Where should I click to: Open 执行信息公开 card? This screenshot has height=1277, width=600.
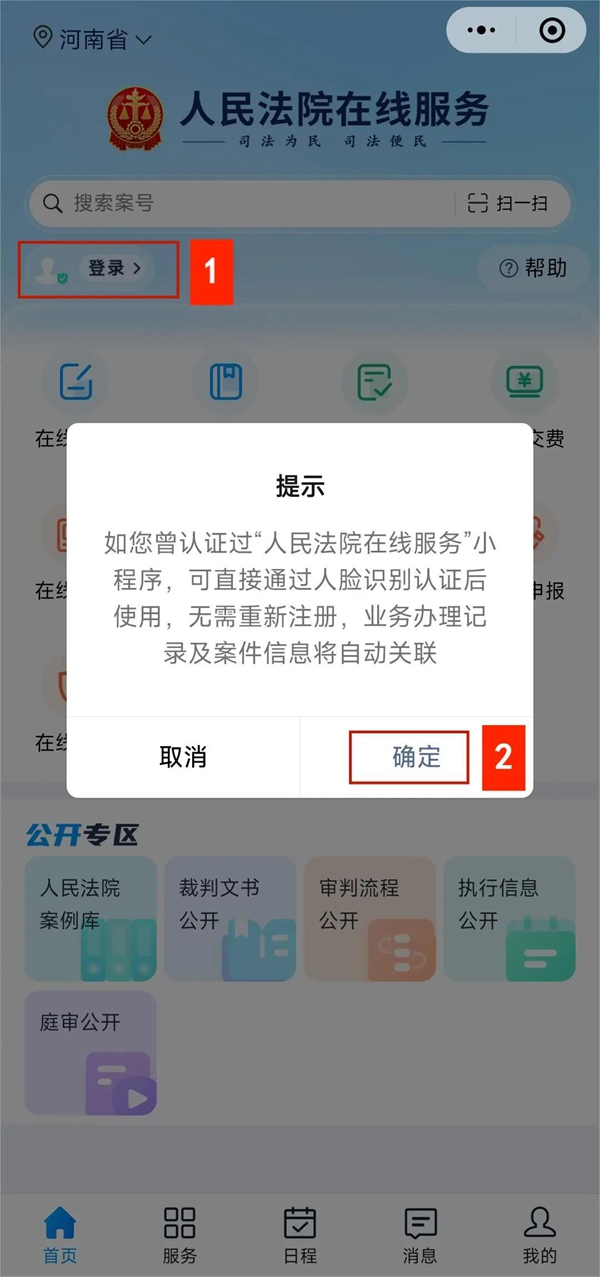tap(509, 919)
